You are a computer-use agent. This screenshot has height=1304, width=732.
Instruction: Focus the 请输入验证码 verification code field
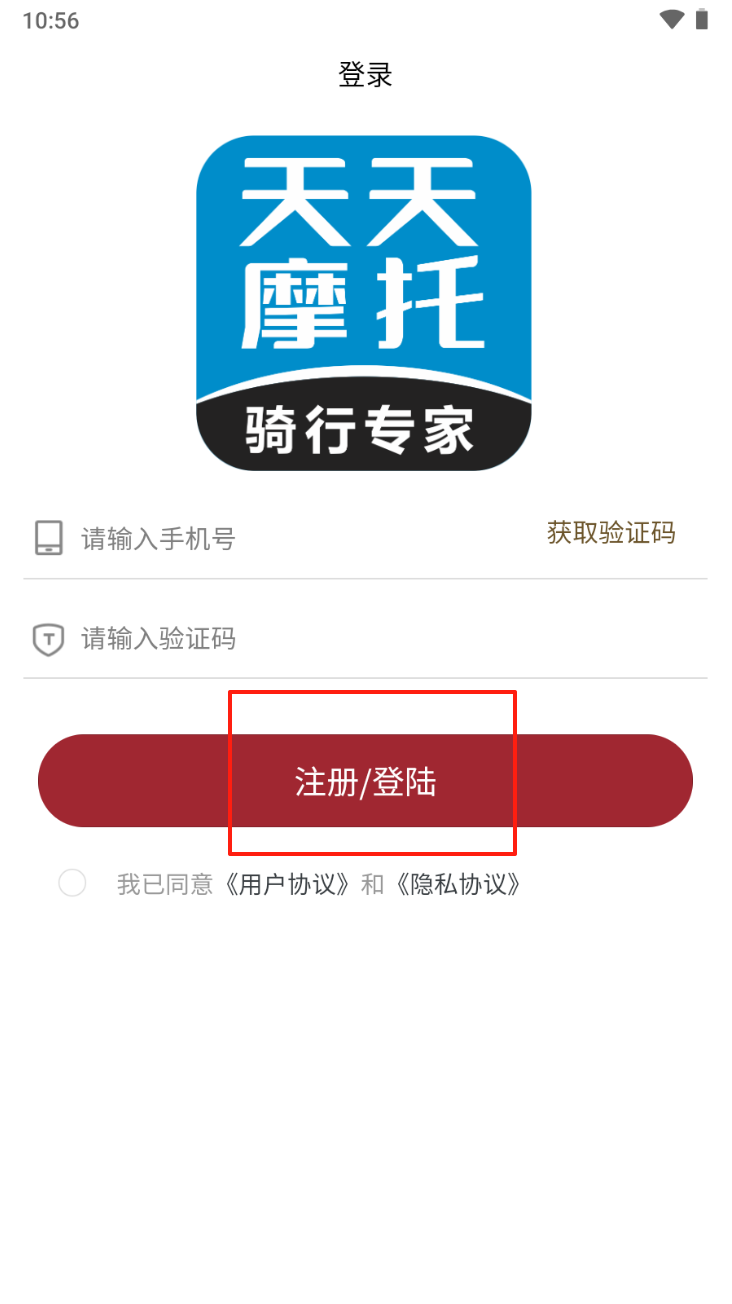click(x=380, y=639)
